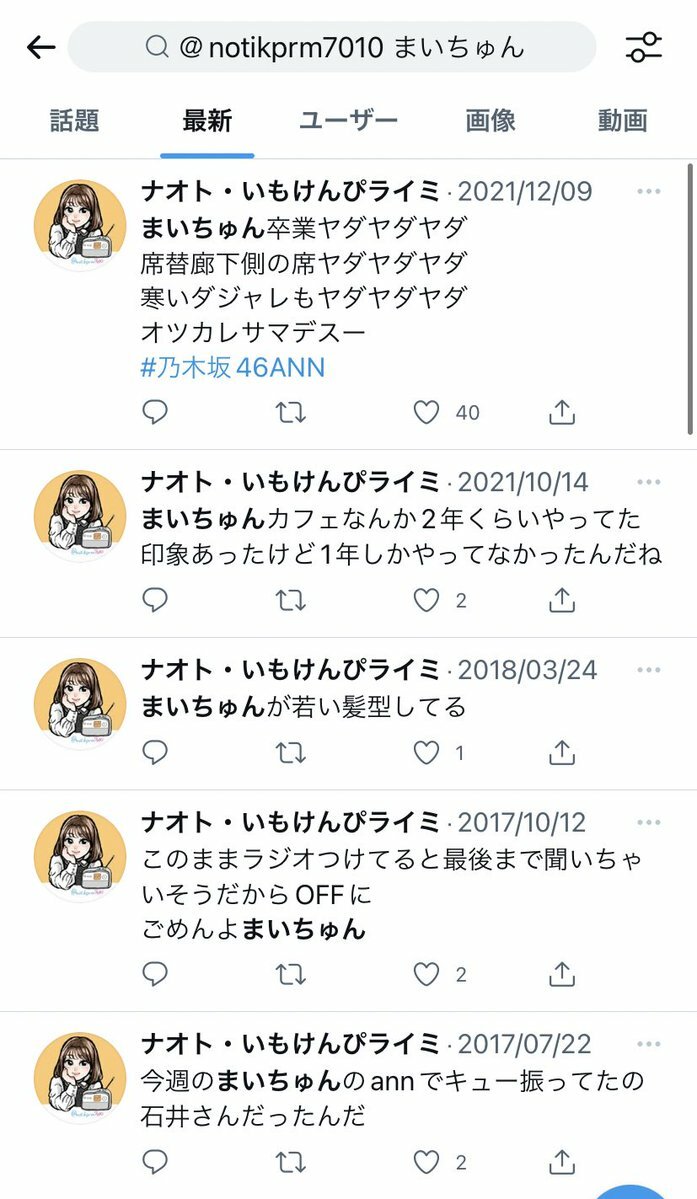Open the search filter settings icon
The image size is (697, 1199).
coord(643,47)
